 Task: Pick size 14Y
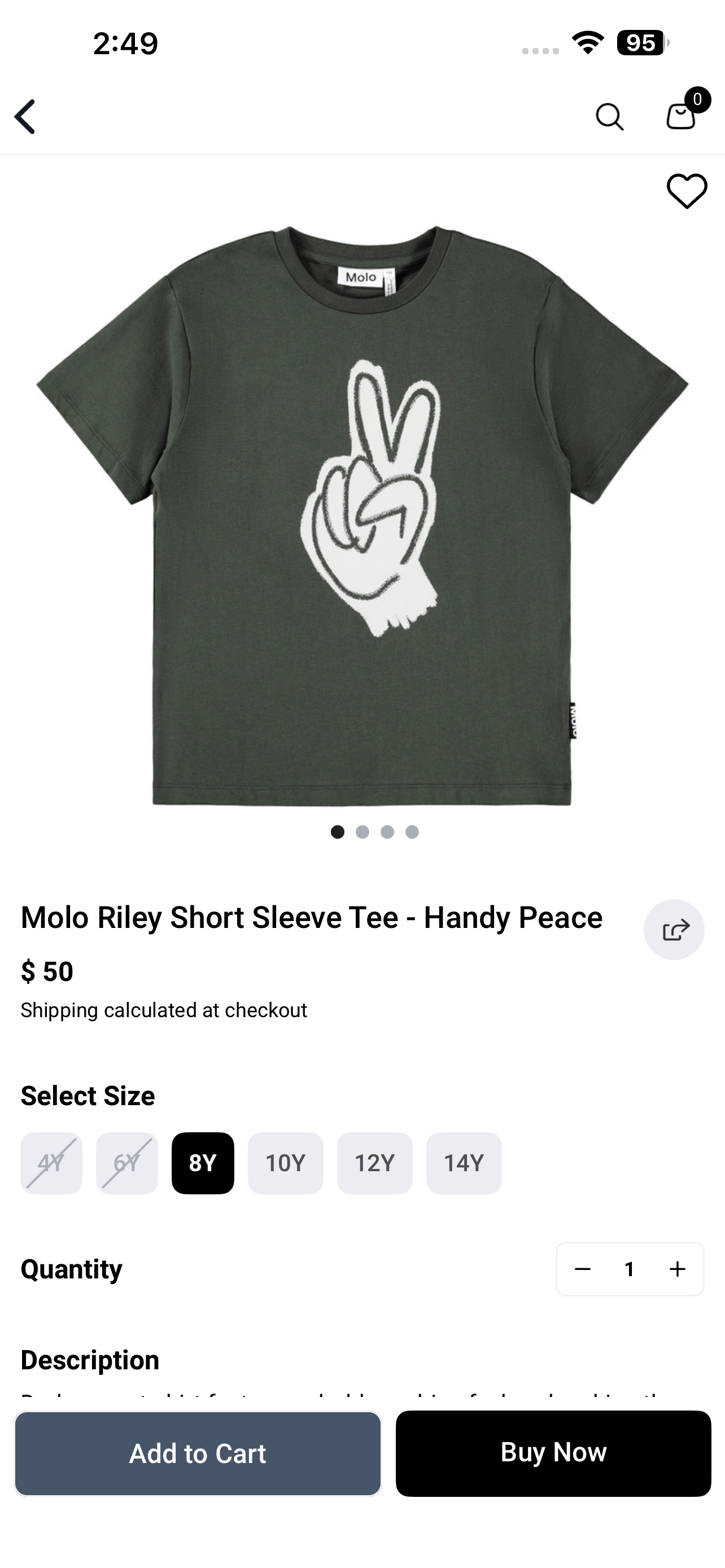pyautogui.click(x=464, y=1163)
